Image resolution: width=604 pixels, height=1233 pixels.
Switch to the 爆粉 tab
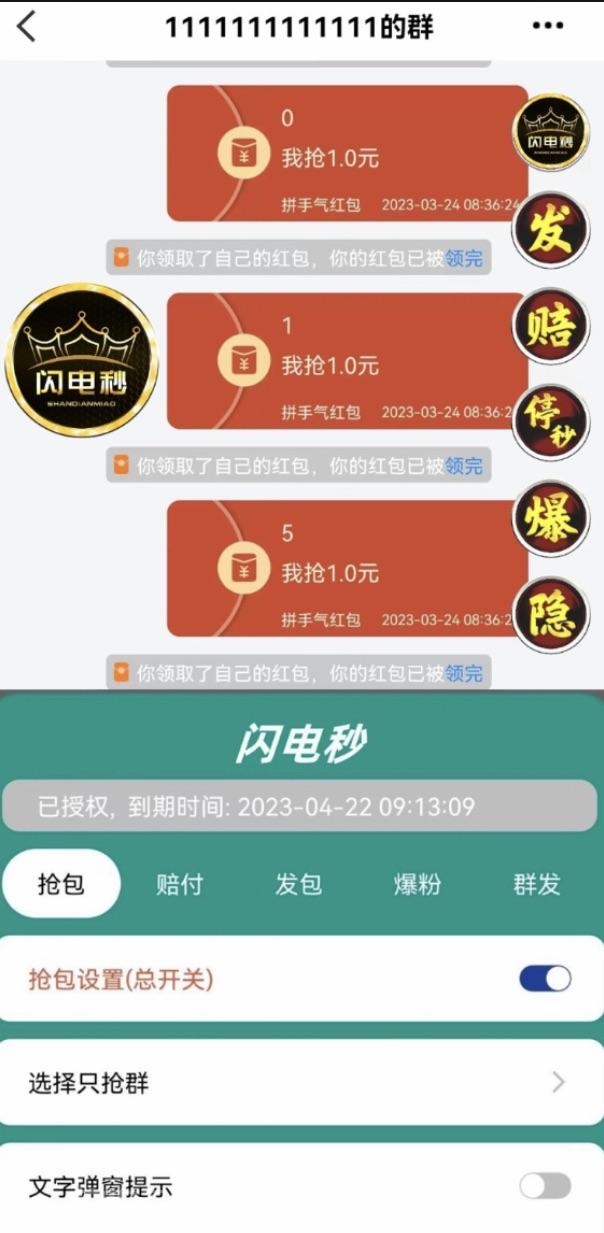coord(416,884)
